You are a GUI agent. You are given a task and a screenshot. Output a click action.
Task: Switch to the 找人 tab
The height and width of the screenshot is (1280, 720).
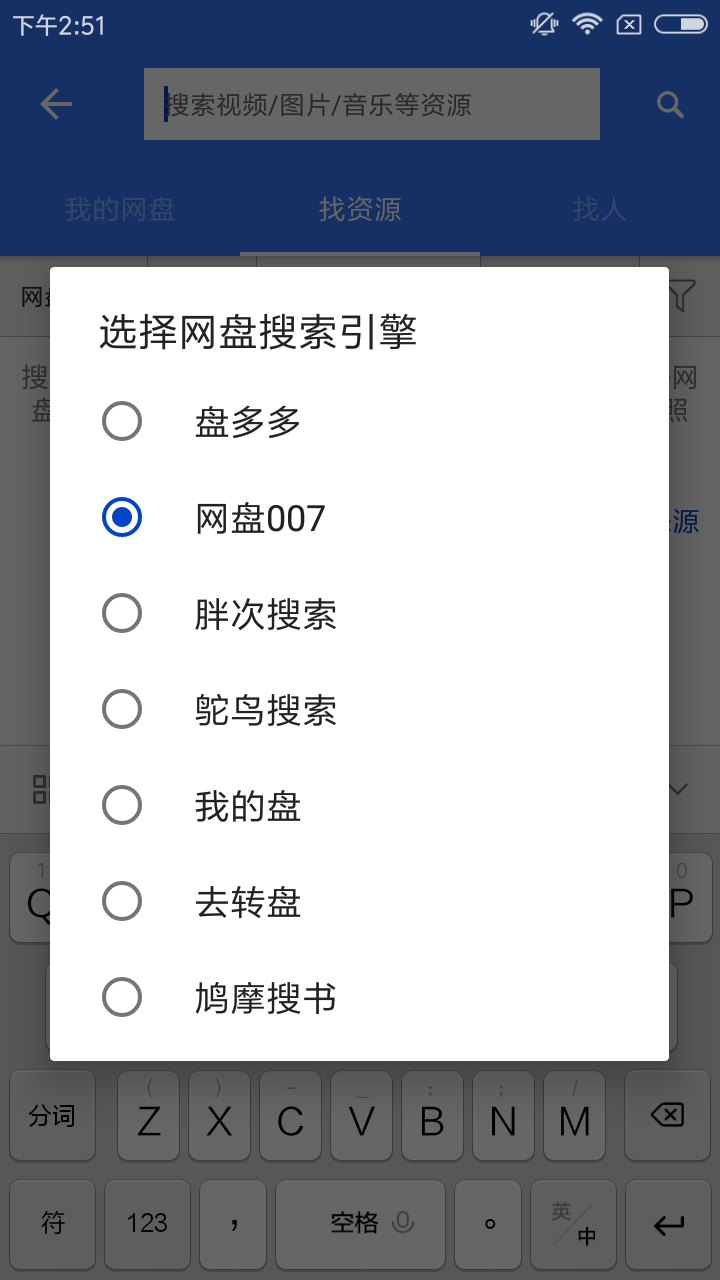tap(600, 210)
